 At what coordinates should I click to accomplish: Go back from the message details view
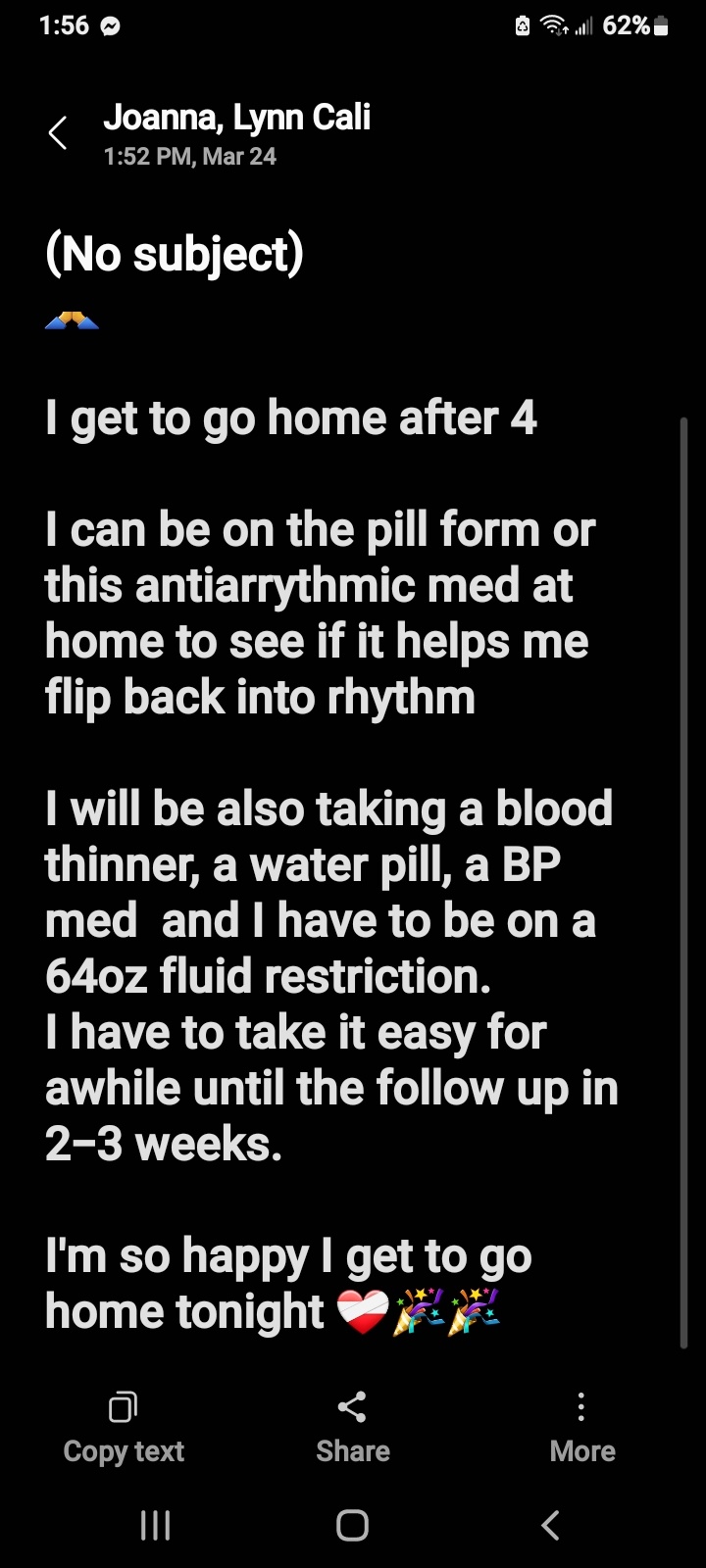pyautogui.click(x=58, y=134)
